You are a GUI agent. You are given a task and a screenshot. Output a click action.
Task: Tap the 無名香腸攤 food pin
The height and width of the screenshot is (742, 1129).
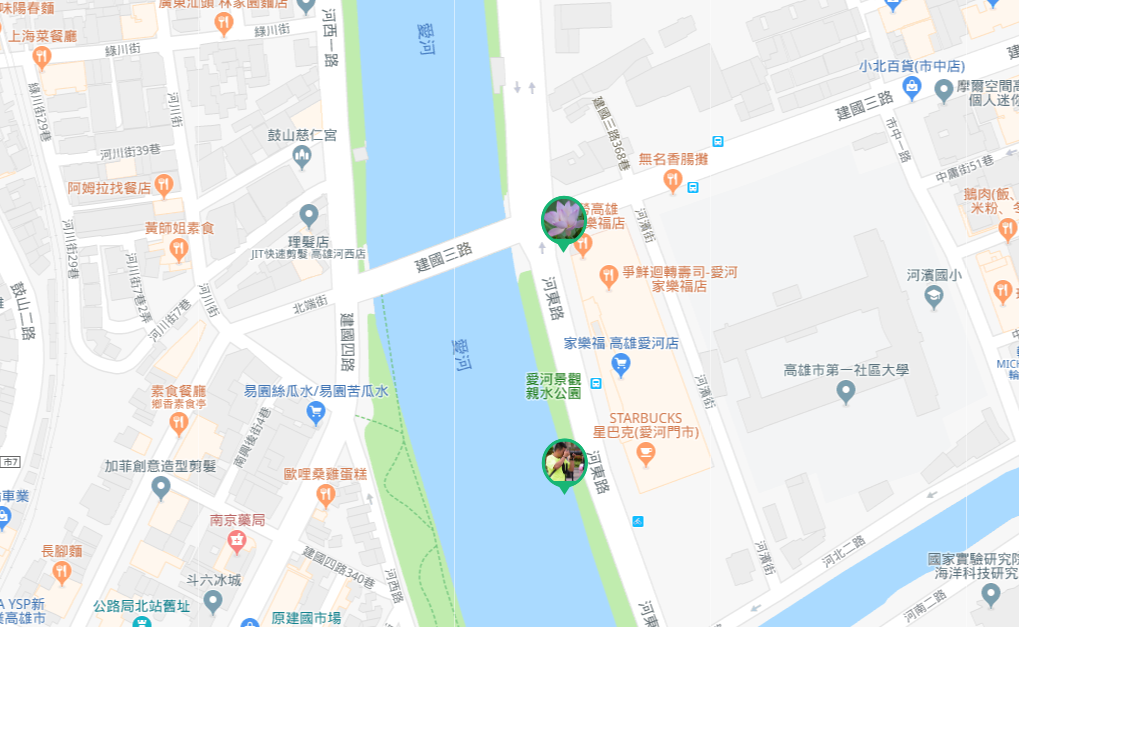(673, 180)
